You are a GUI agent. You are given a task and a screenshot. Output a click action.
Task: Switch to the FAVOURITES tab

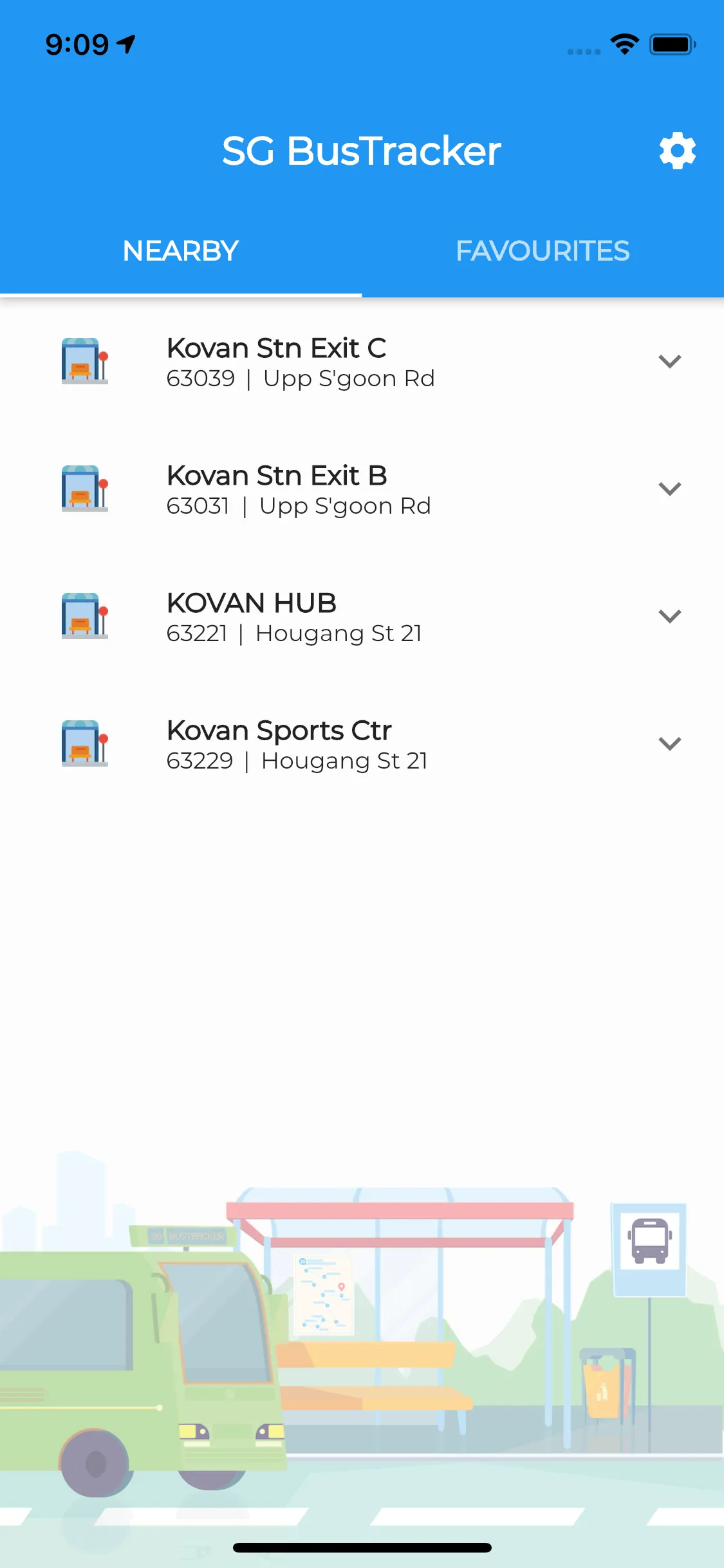point(543,250)
